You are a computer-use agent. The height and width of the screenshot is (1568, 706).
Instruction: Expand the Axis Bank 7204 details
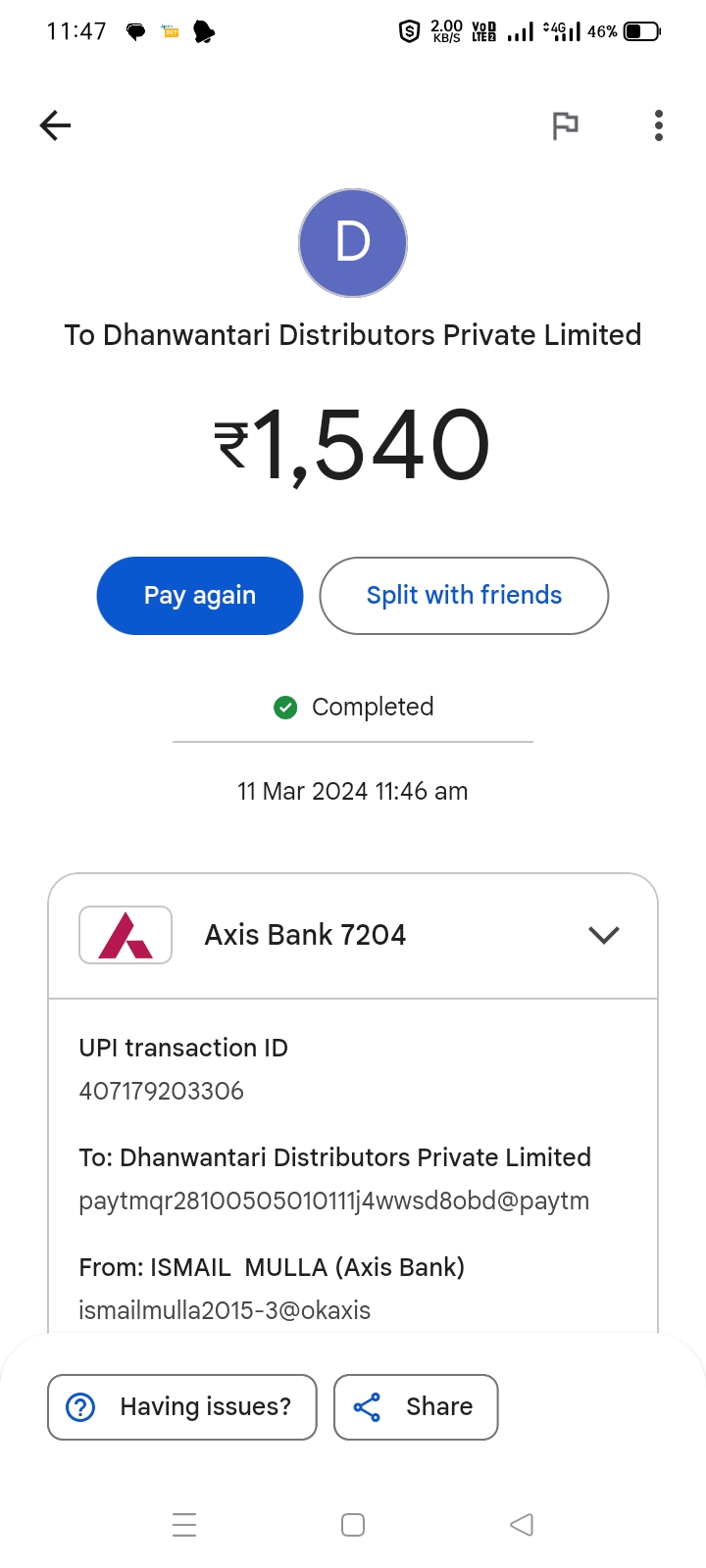[604, 935]
